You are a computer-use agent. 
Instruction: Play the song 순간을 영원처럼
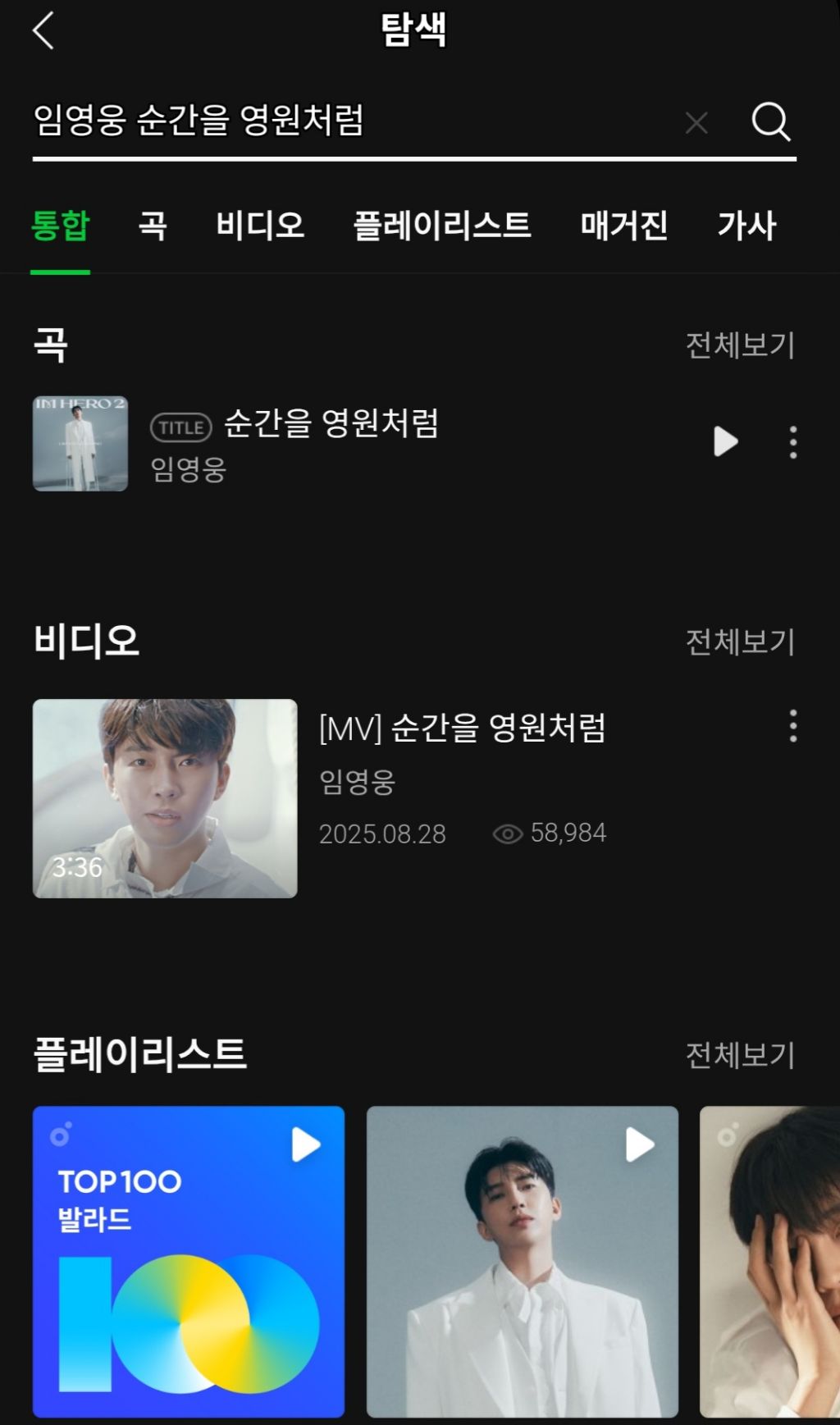725,441
